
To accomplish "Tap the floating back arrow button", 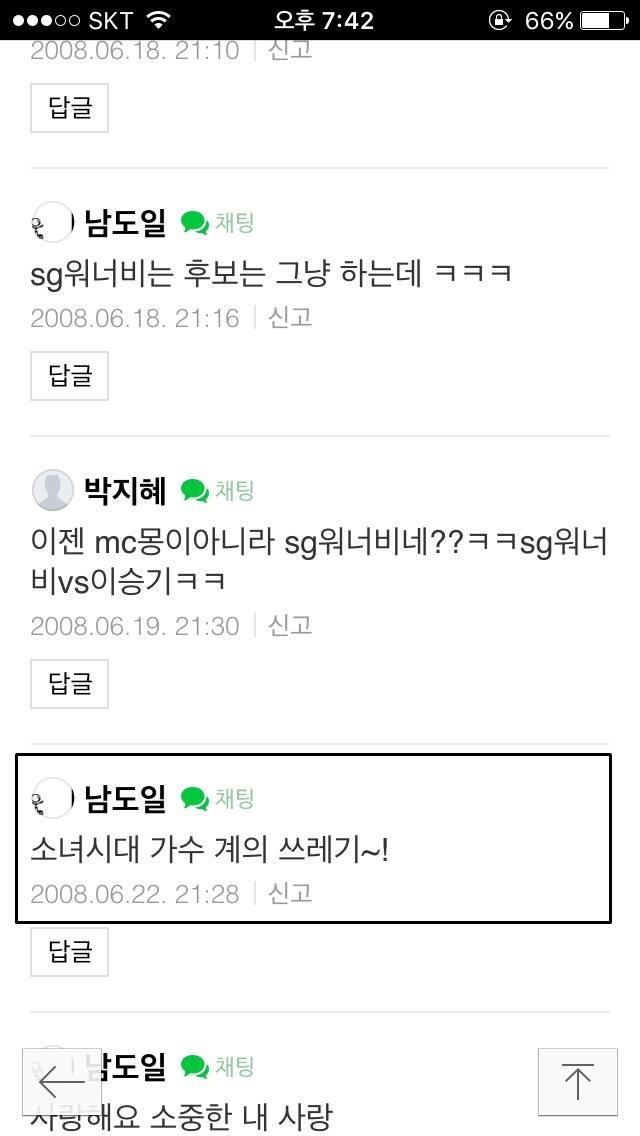I will [x=62, y=1082].
